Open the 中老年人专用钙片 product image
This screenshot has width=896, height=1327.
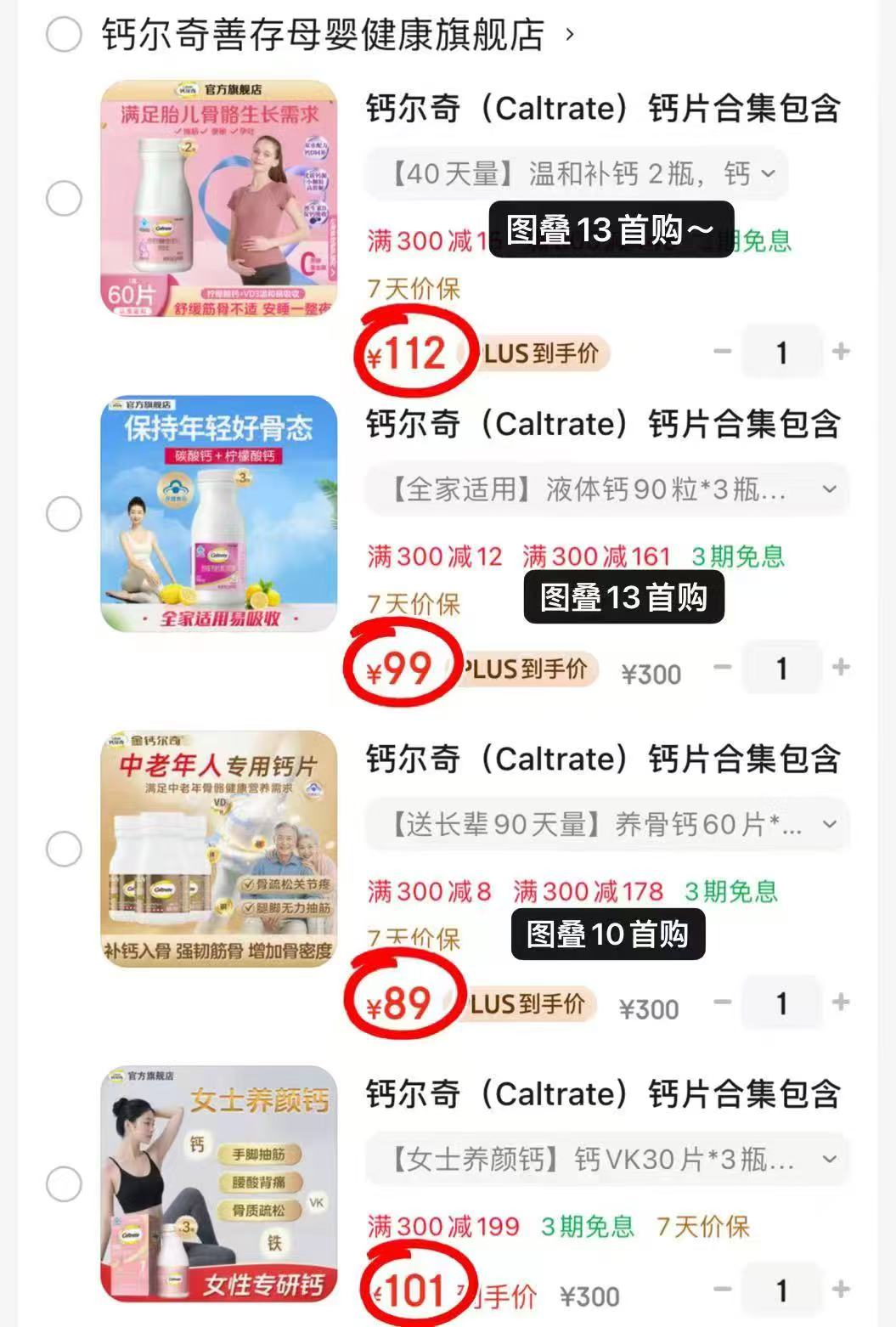coord(217,850)
